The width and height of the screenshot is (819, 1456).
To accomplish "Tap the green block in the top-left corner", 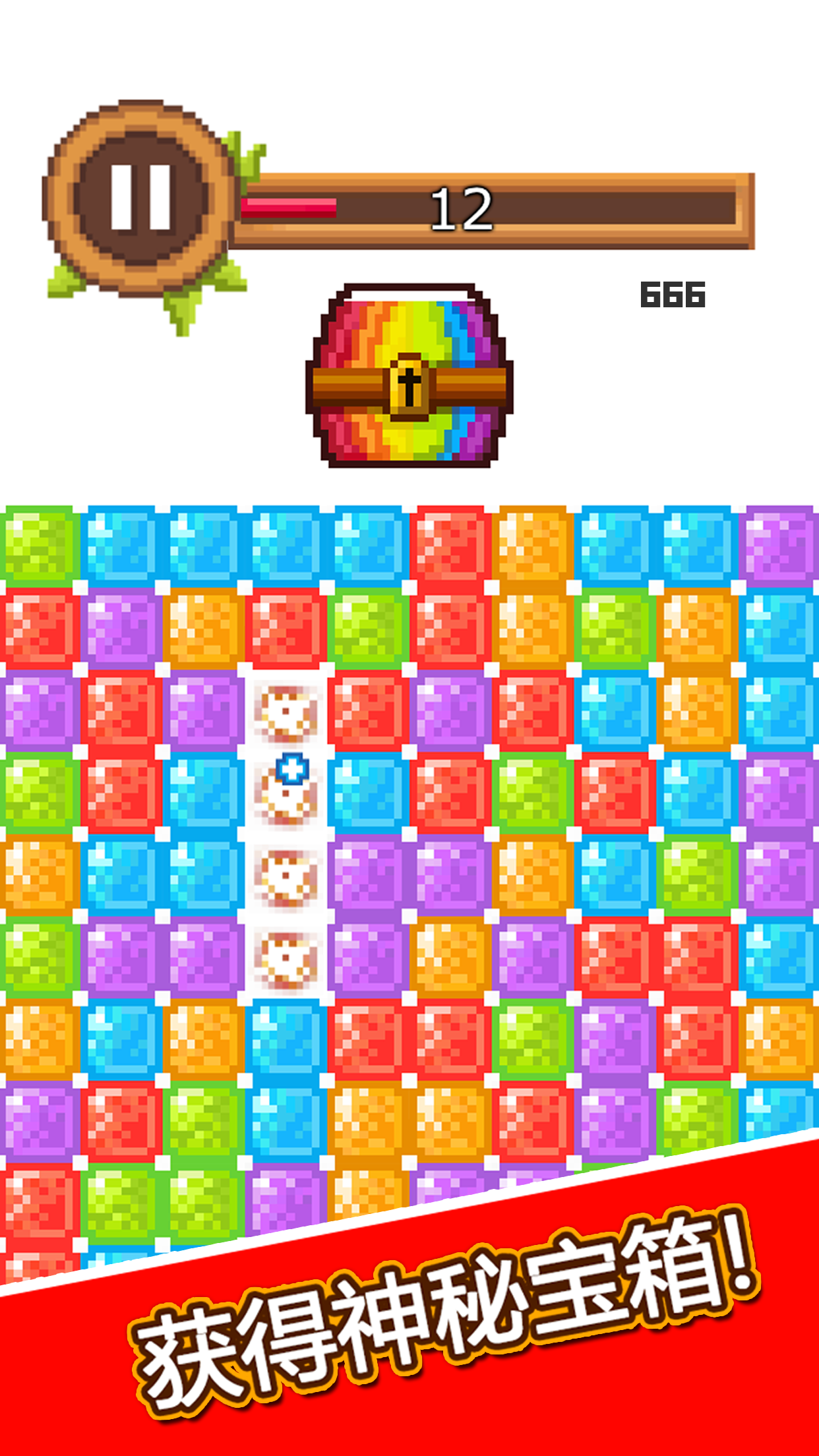I will click(40, 546).
